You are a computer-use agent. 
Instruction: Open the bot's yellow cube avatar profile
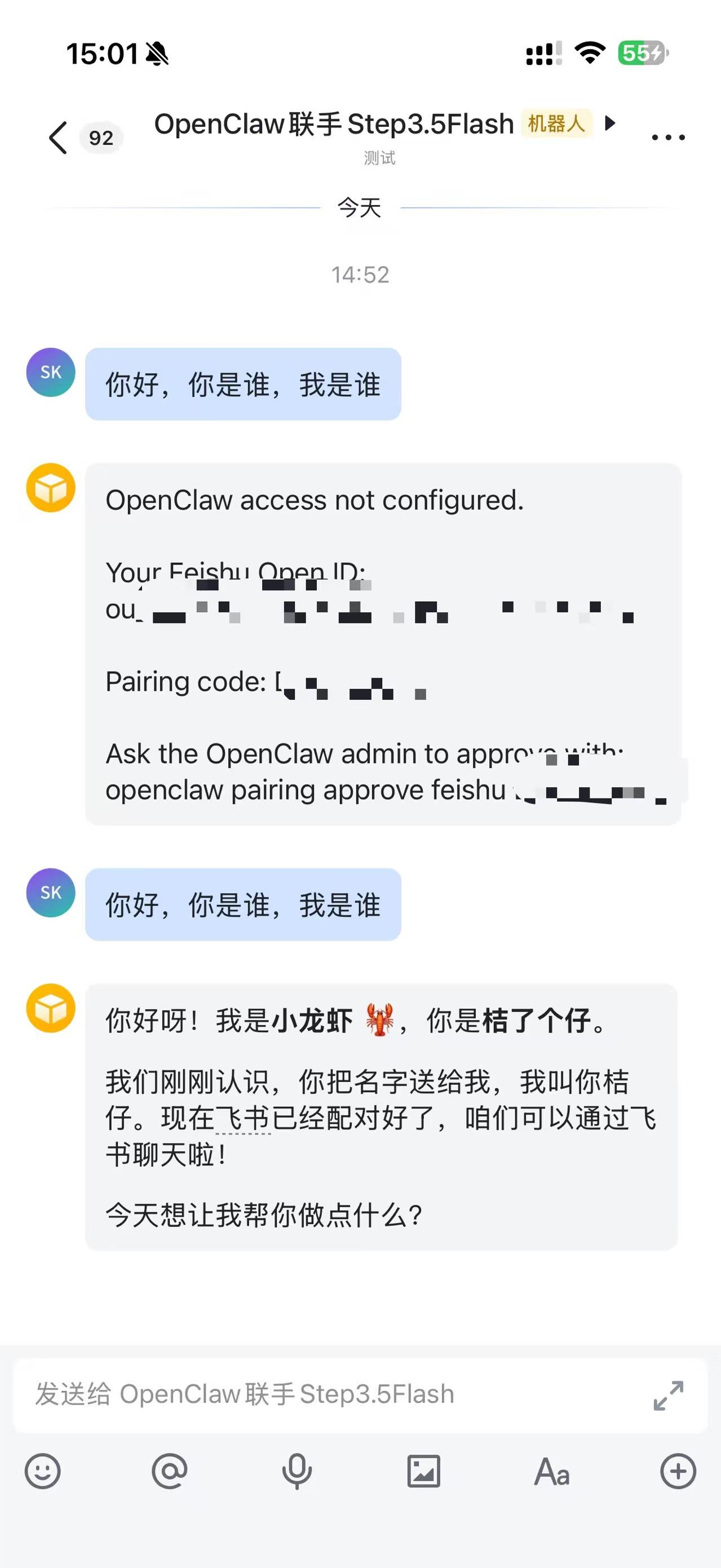point(51,488)
